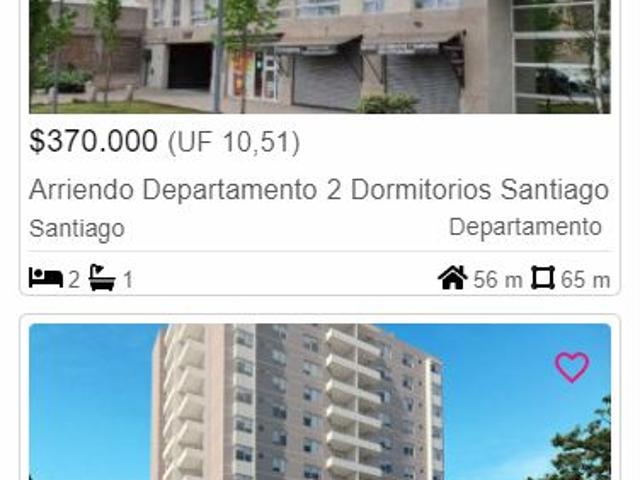Open the $370.000 Santiago apartment listing

(318, 190)
